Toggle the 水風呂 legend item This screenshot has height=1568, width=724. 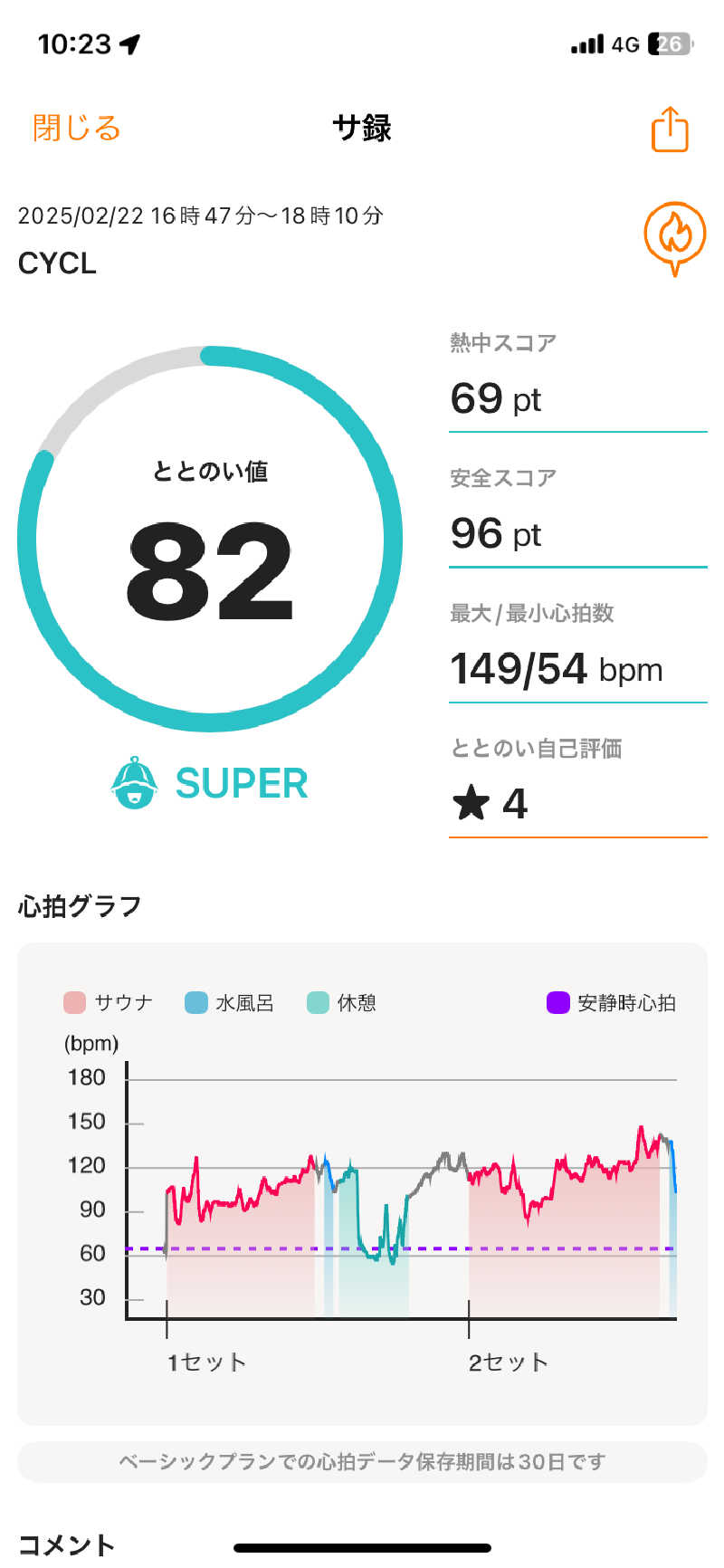point(230,1002)
